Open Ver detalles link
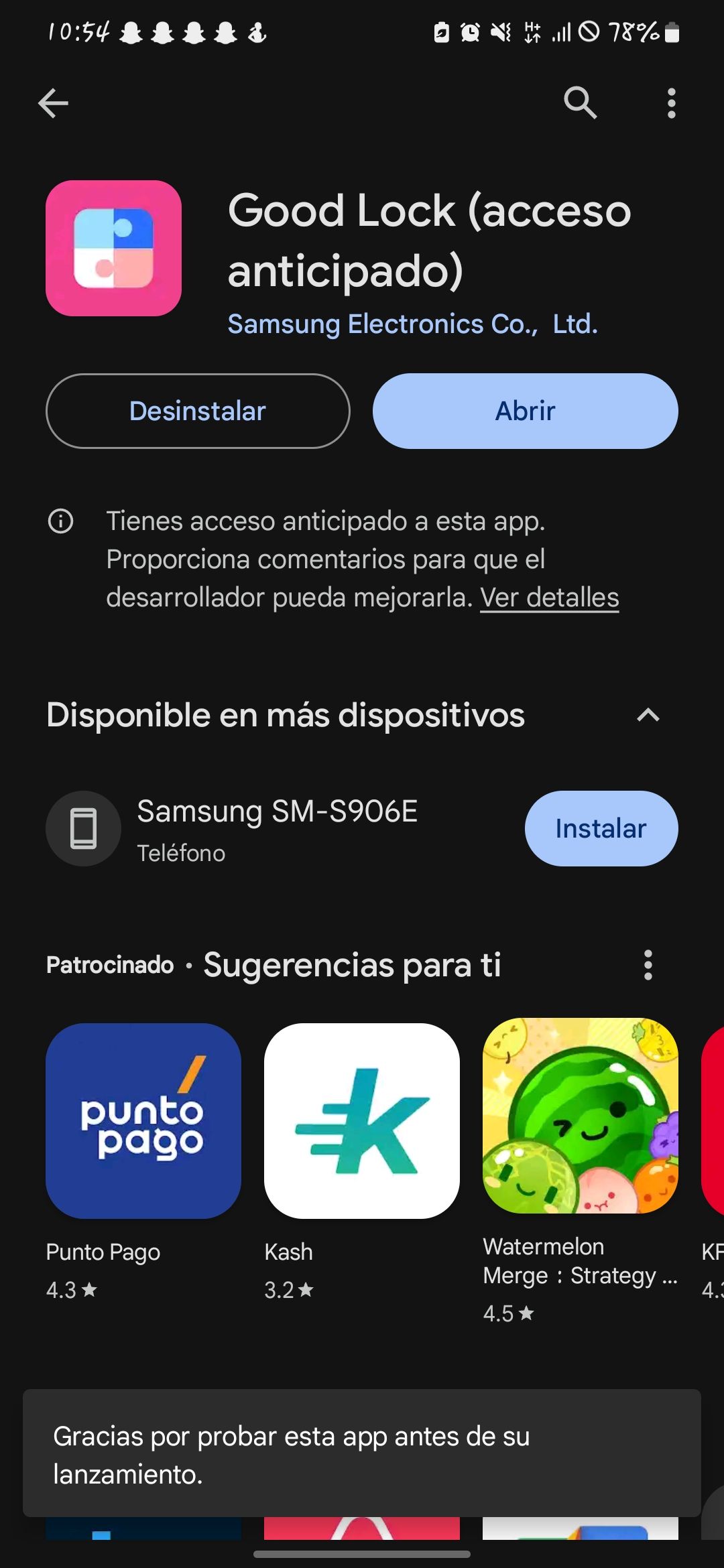Screen dimensions: 724x1568 550,598
